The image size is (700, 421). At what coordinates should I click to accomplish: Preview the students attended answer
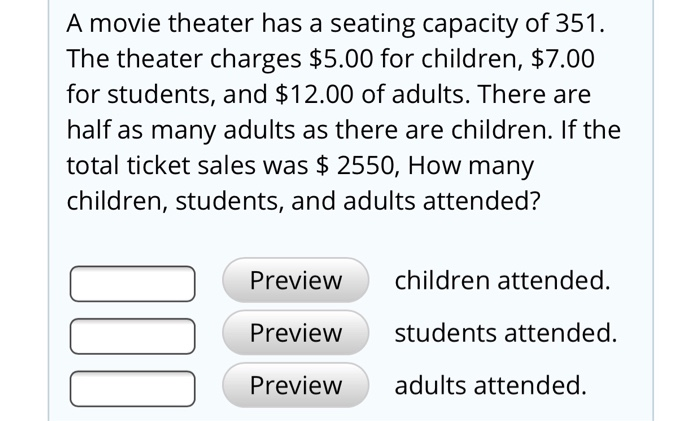pos(296,333)
